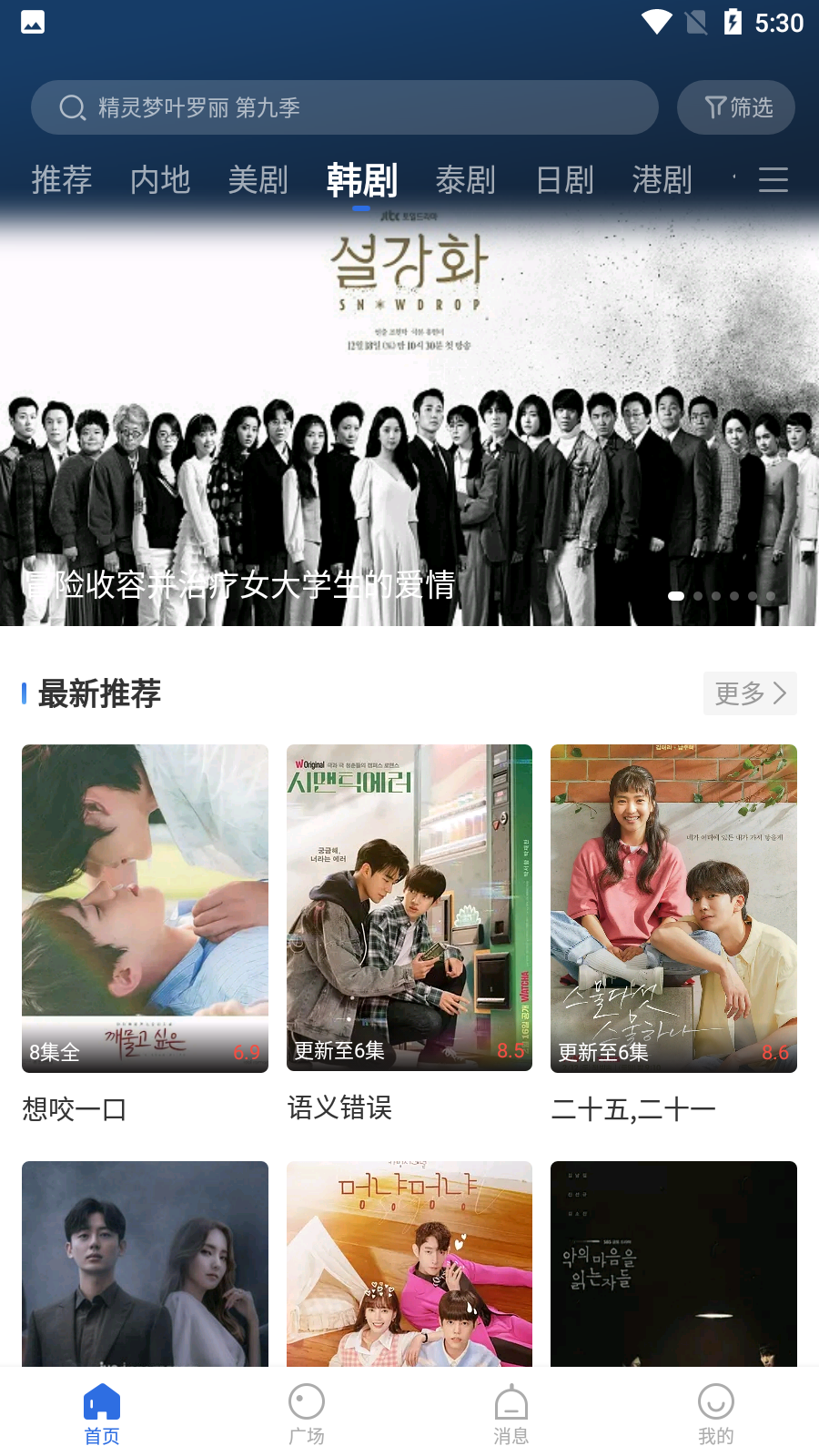Select the second carousel indicator dot
The width and height of the screenshot is (819, 1456).
[x=699, y=596]
